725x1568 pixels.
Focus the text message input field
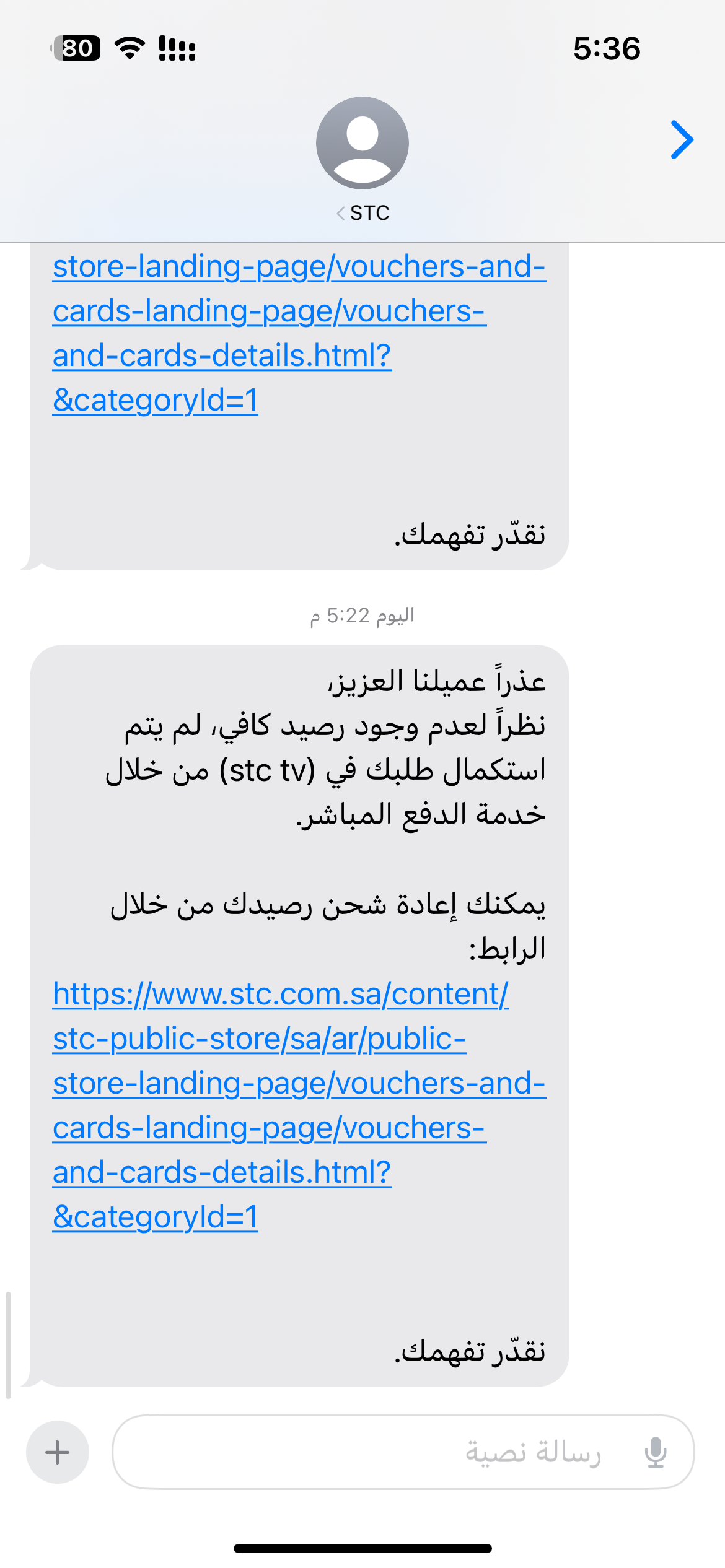(372, 1452)
